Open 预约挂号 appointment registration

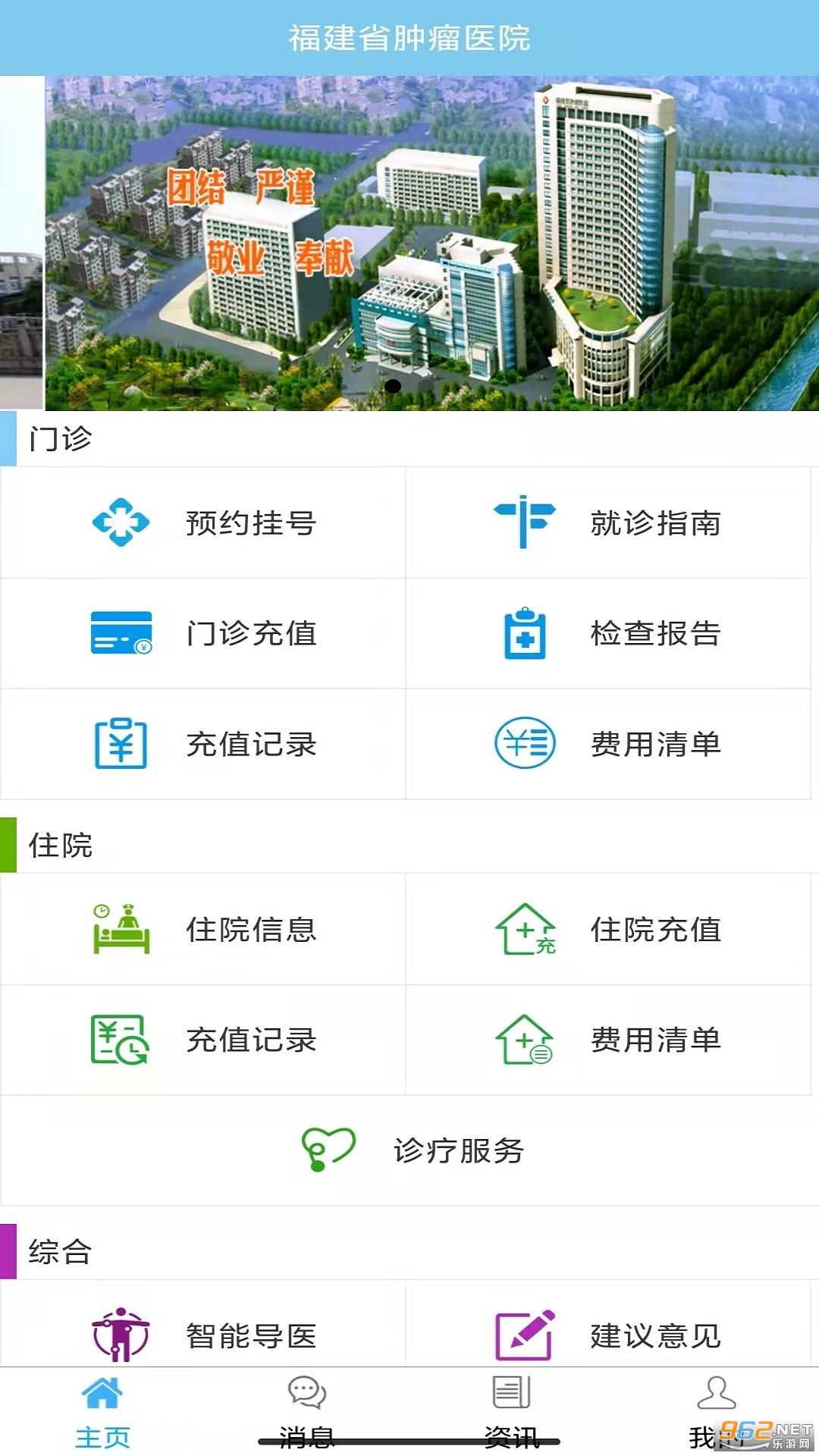[203, 522]
